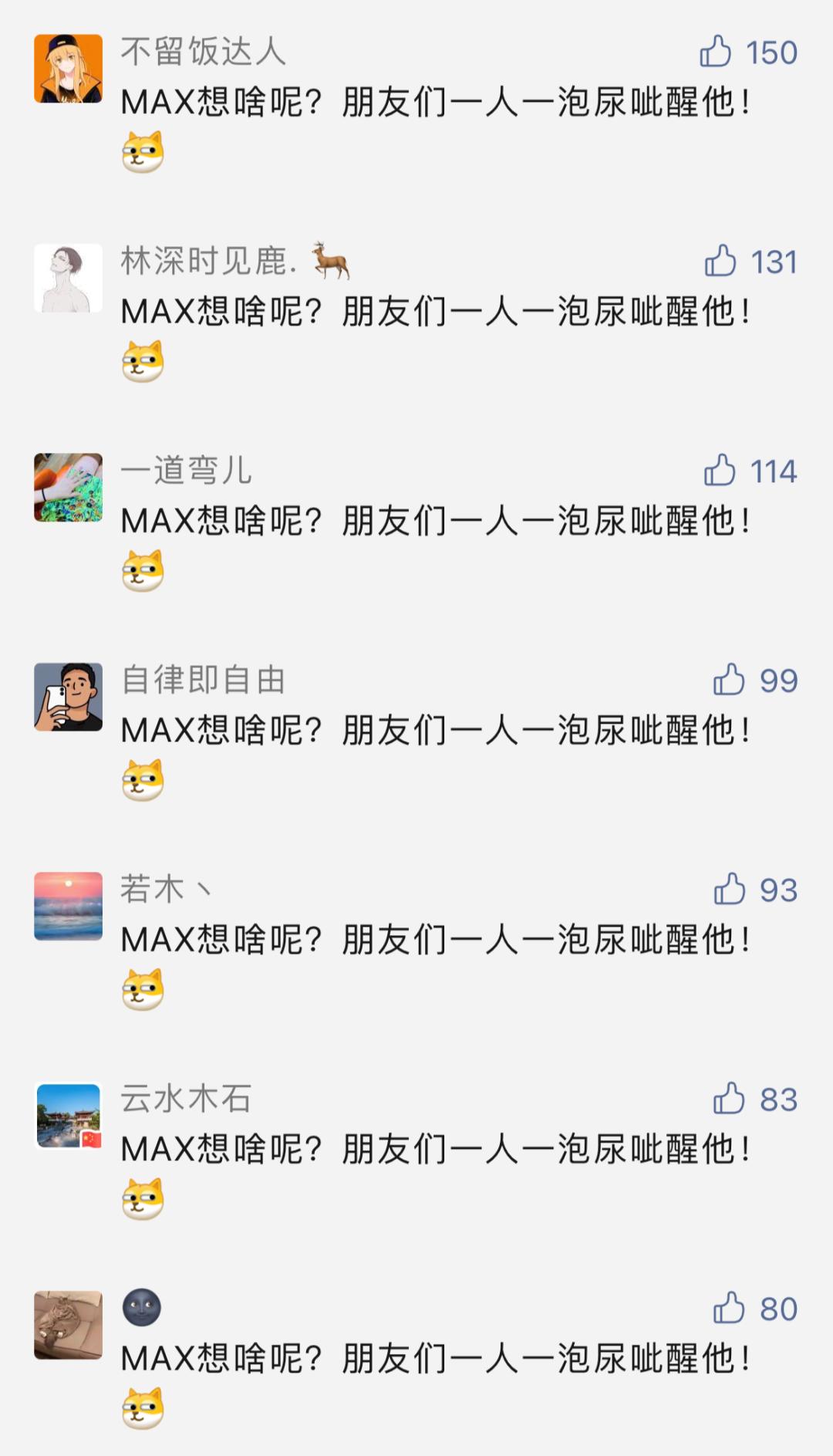Click the China flag emoji on 云水木石's avatar
Image resolution: width=833 pixels, height=1456 pixels.
pos(91,1138)
